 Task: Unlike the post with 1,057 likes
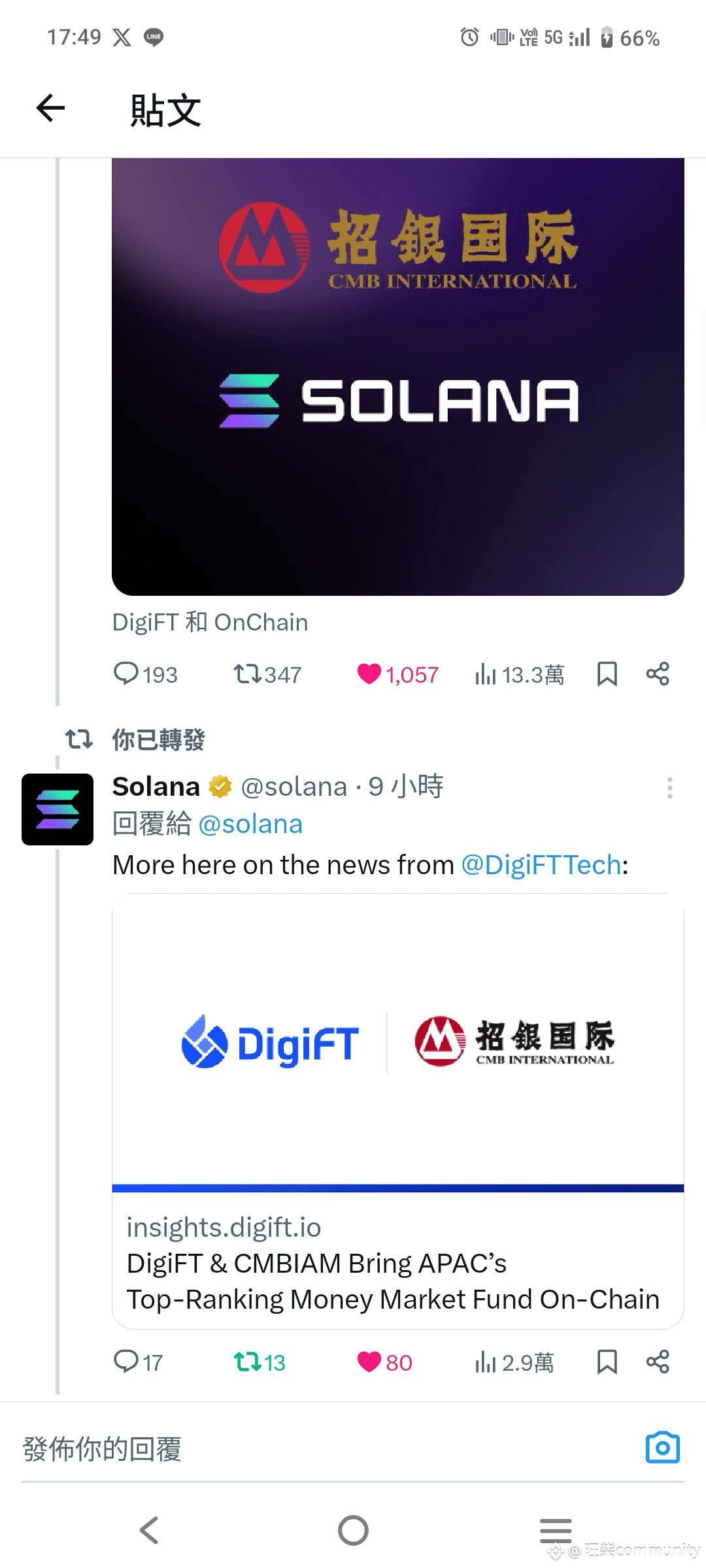coord(397,674)
